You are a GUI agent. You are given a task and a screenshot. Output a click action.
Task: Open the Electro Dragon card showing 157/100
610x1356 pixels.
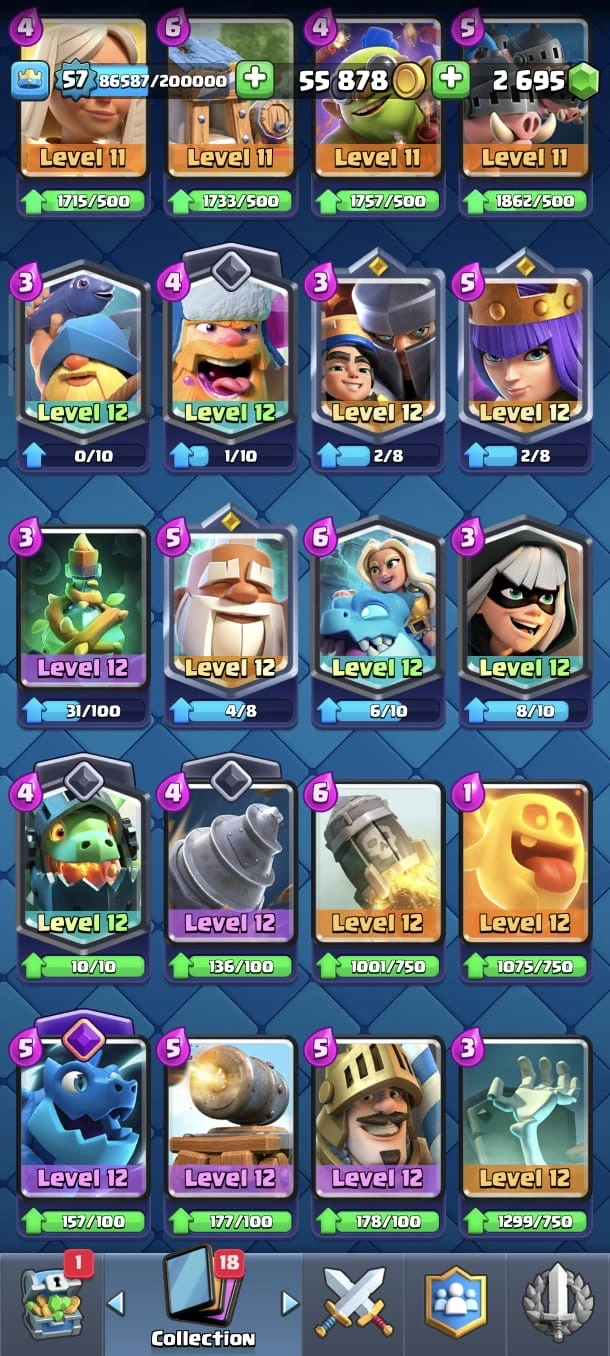coord(83,1125)
